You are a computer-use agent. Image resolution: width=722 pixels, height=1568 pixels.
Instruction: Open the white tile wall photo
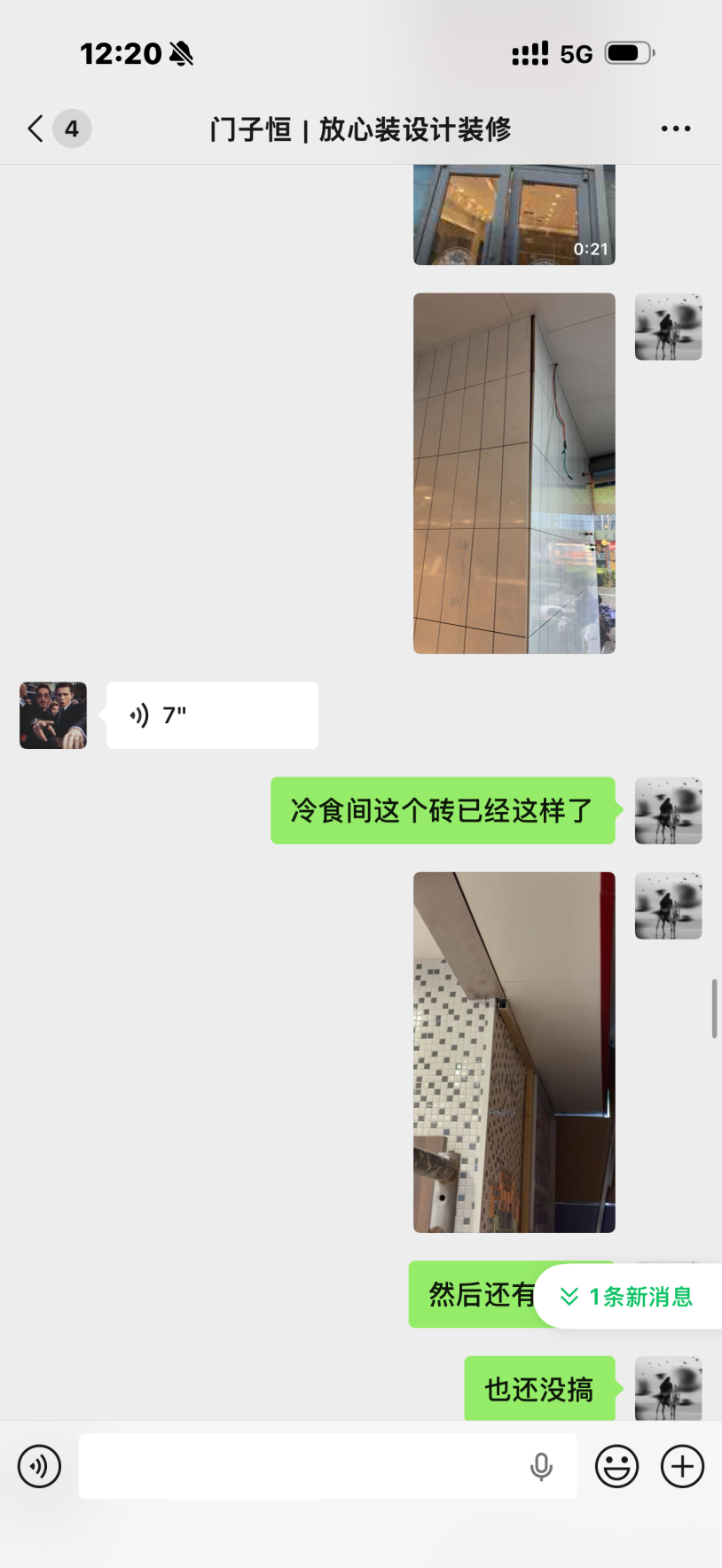[514, 473]
